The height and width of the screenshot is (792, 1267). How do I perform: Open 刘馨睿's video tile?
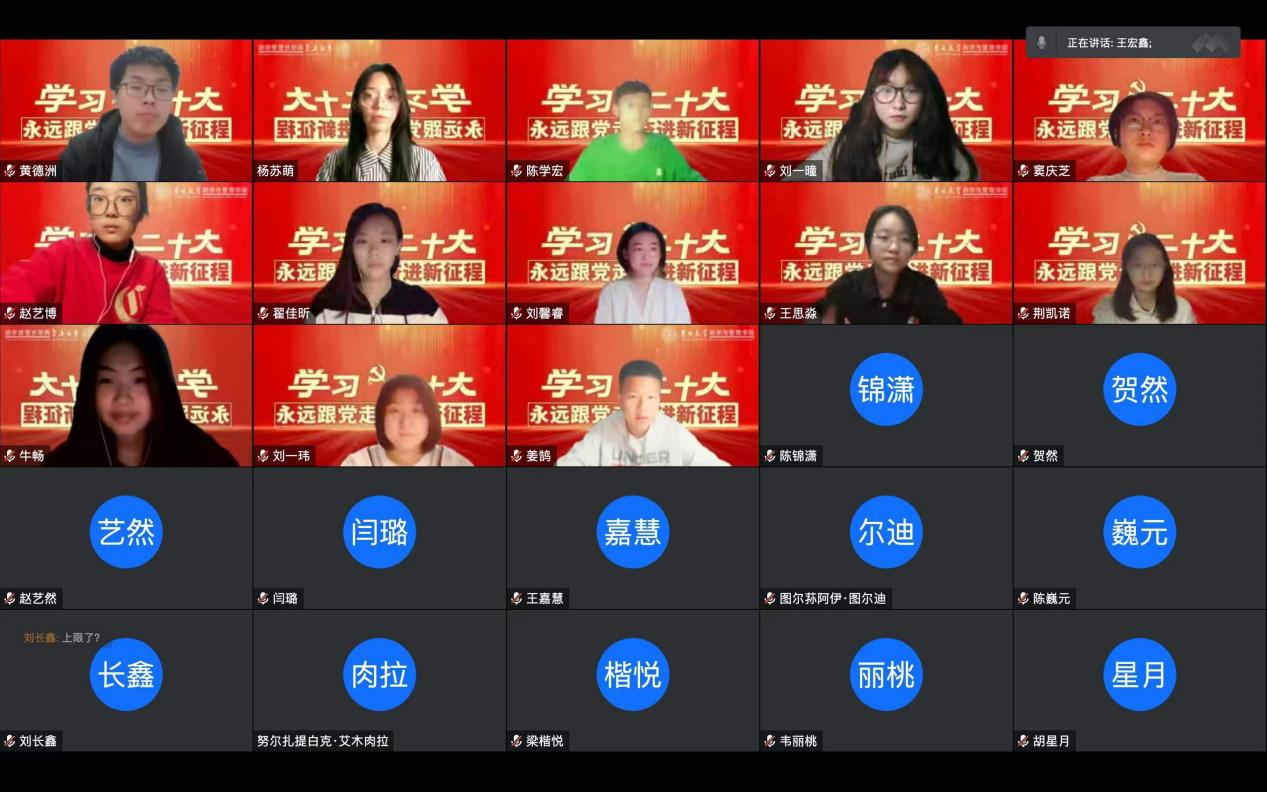(x=632, y=252)
